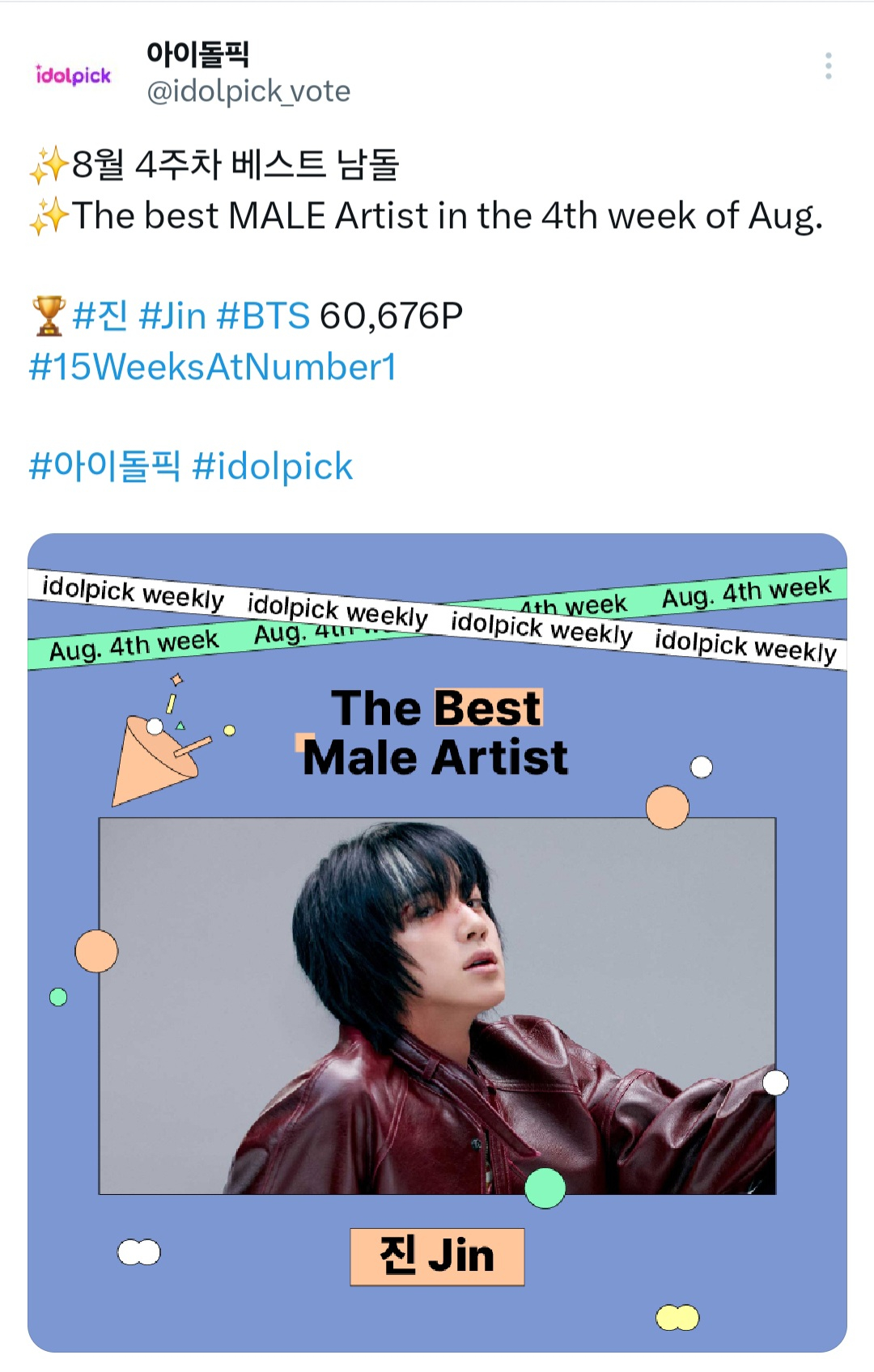Open the tweet's overflow menu
Image resolution: width=874 pixels, height=1372 pixels.
click(x=828, y=66)
